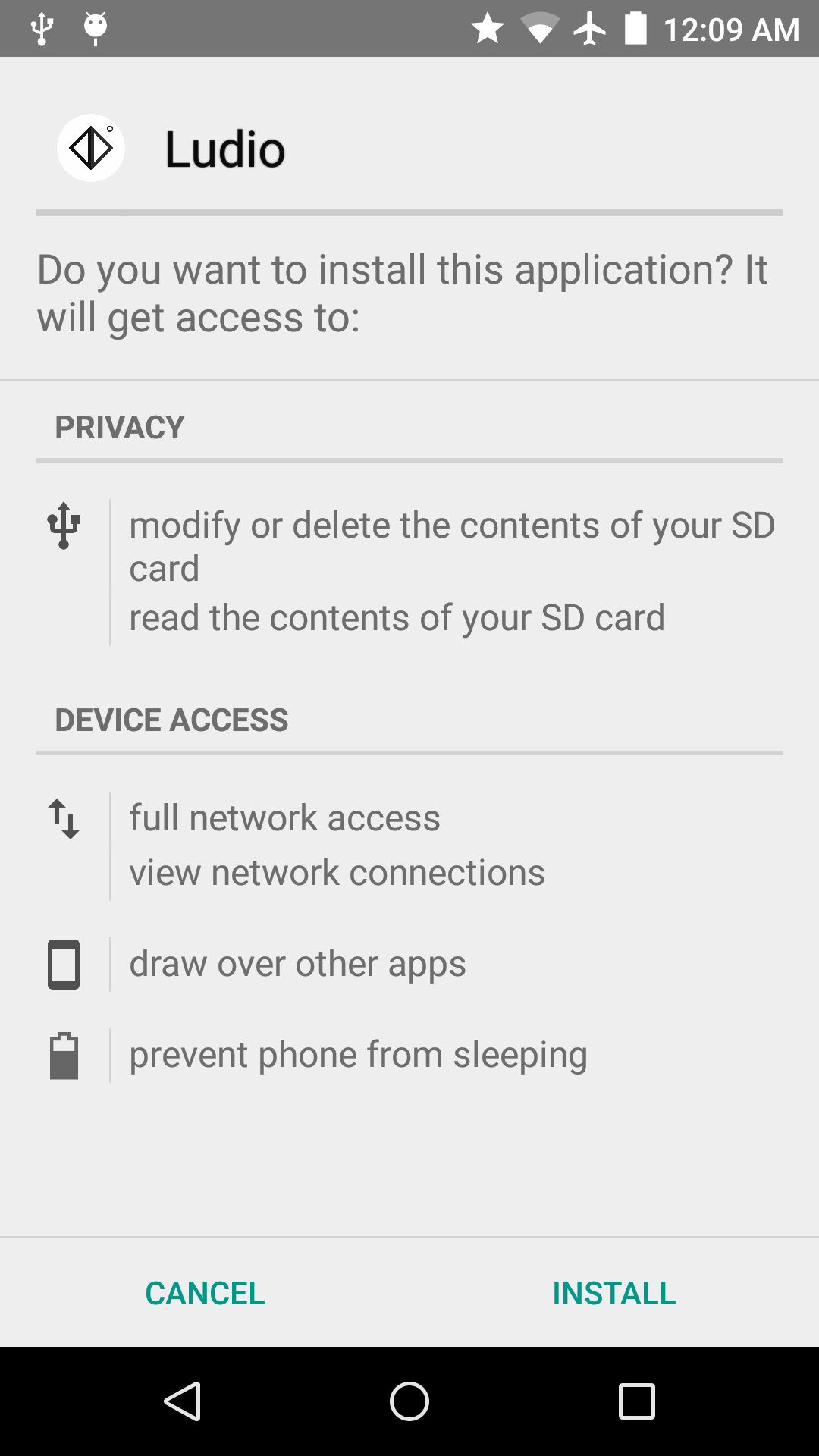Open the 'prevent phone from sleeping' permission details
Screen dimensions: 819x1456
tap(358, 1055)
